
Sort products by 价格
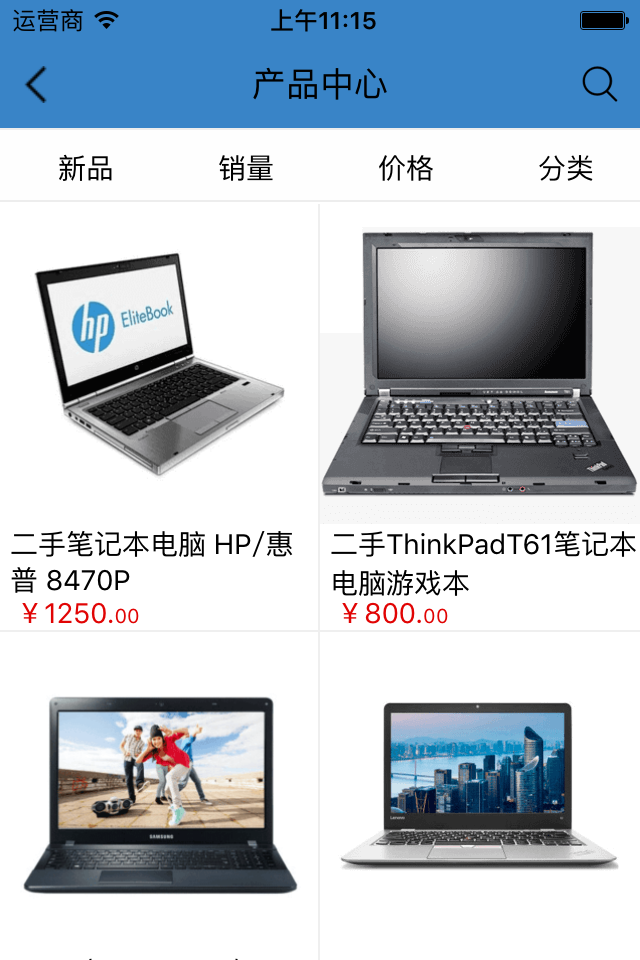click(406, 168)
